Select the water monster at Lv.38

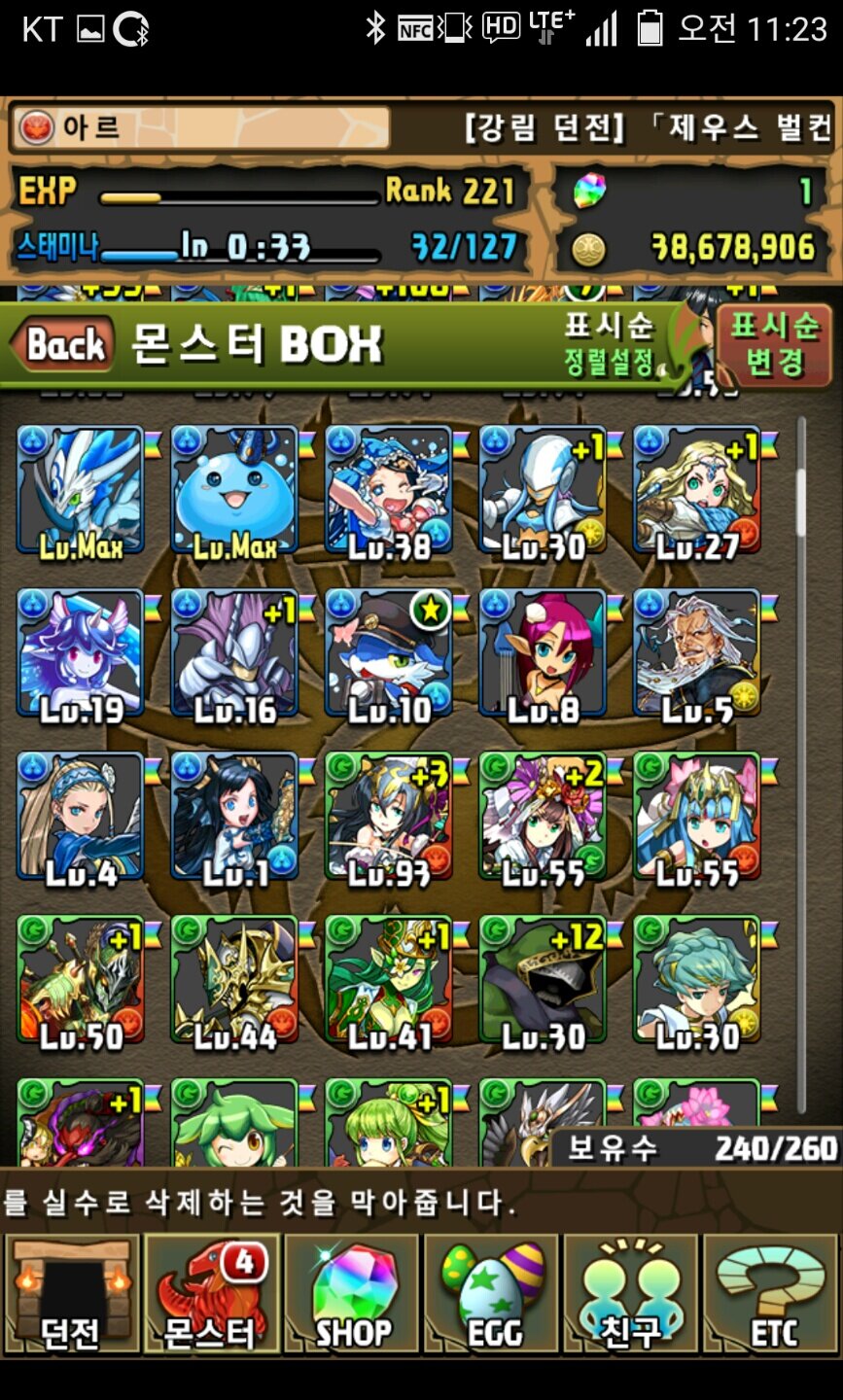tap(389, 491)
